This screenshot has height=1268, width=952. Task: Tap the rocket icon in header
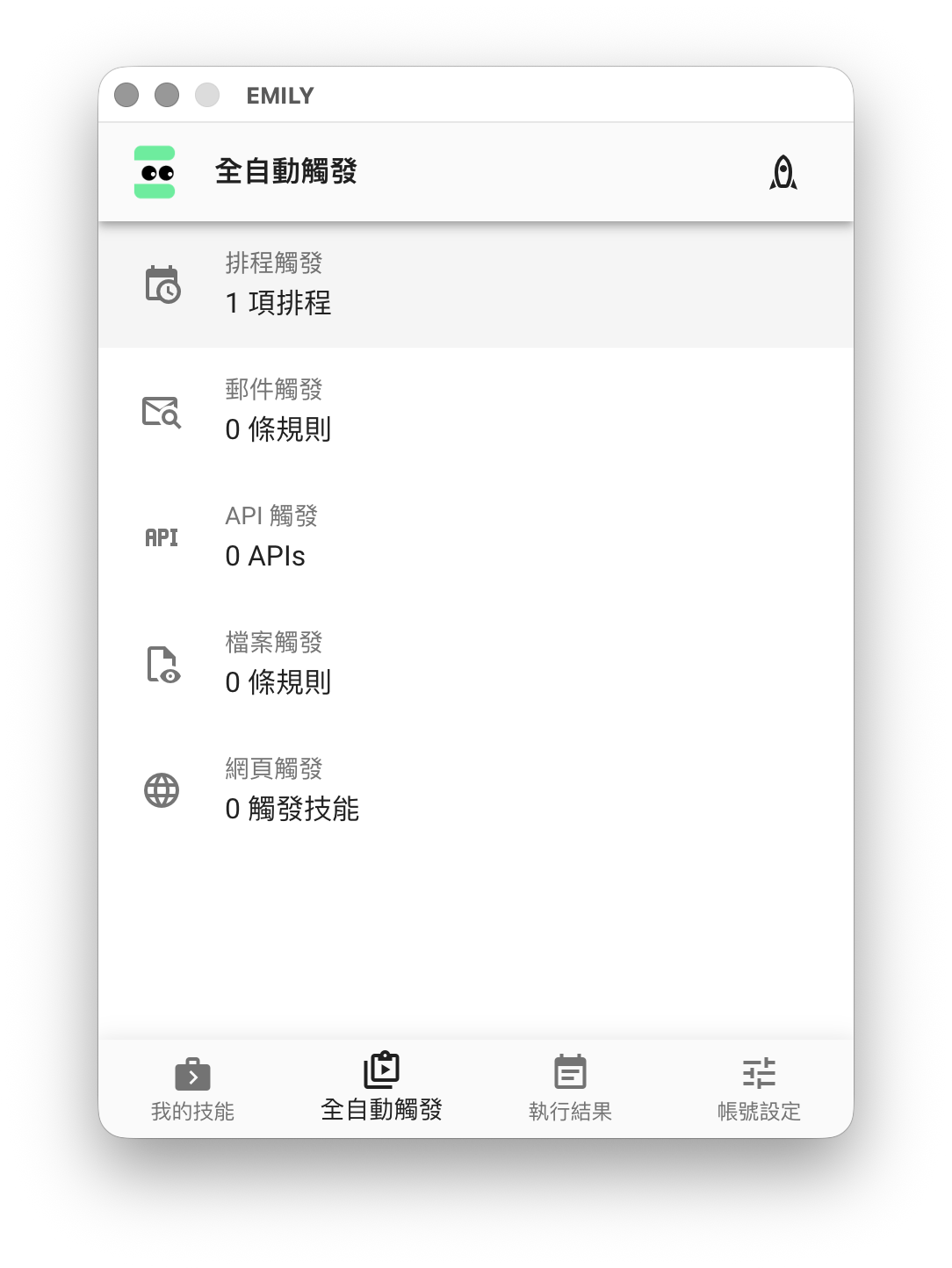[x=783, y=172]
